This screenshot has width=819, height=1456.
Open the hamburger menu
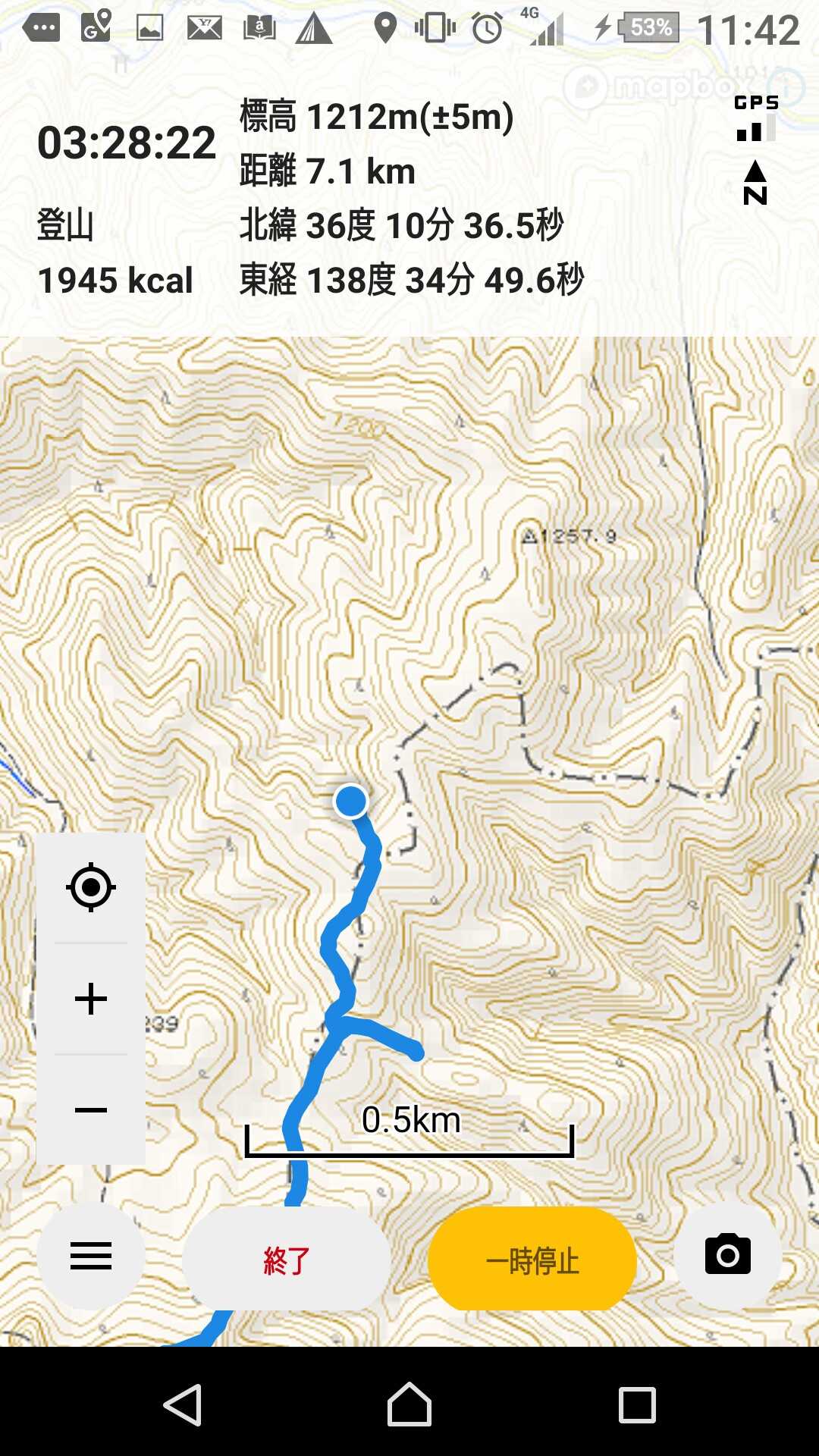91,1257
